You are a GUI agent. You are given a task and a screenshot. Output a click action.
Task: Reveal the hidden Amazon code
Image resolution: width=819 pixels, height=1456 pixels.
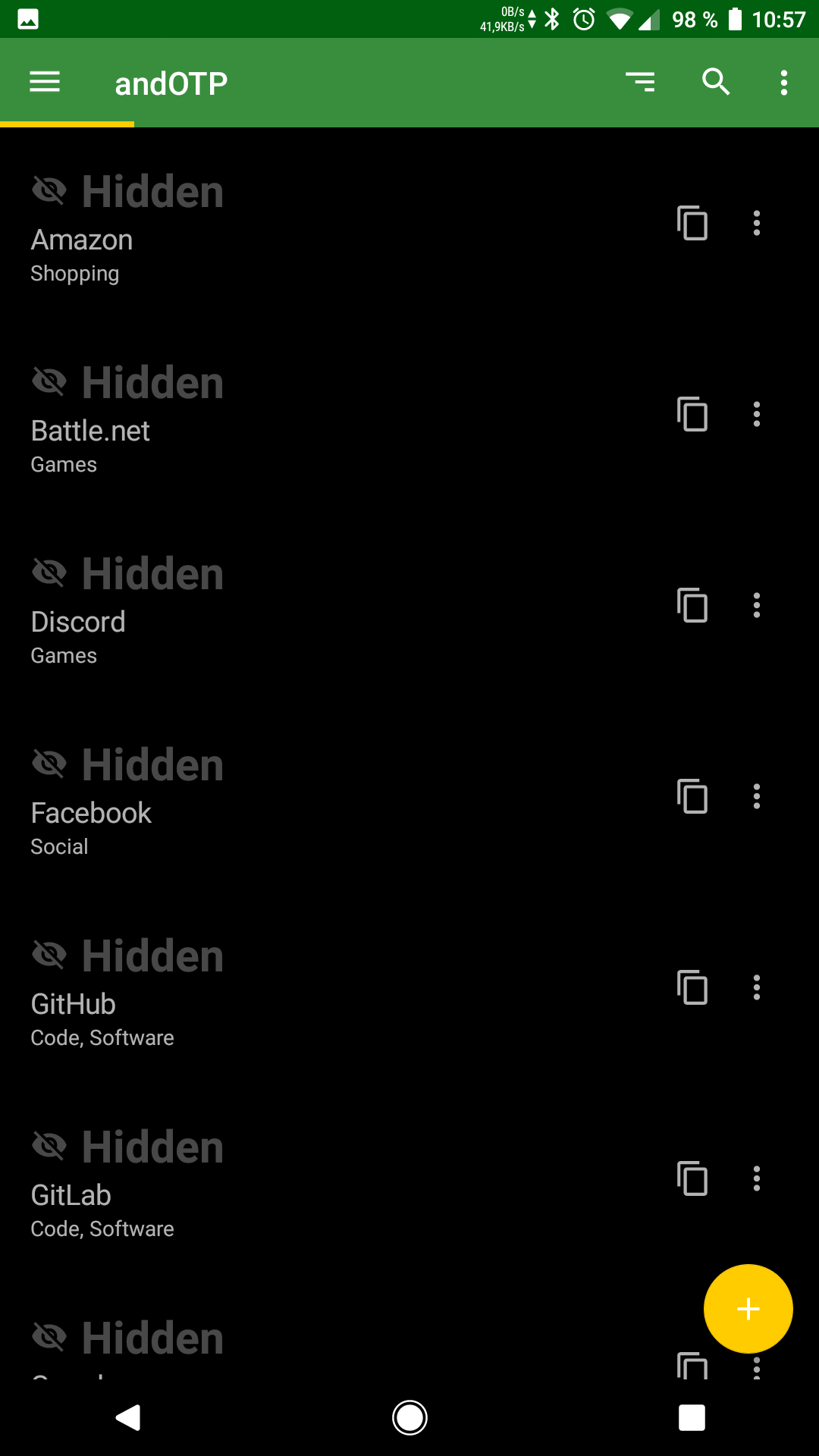click(127, 191)
